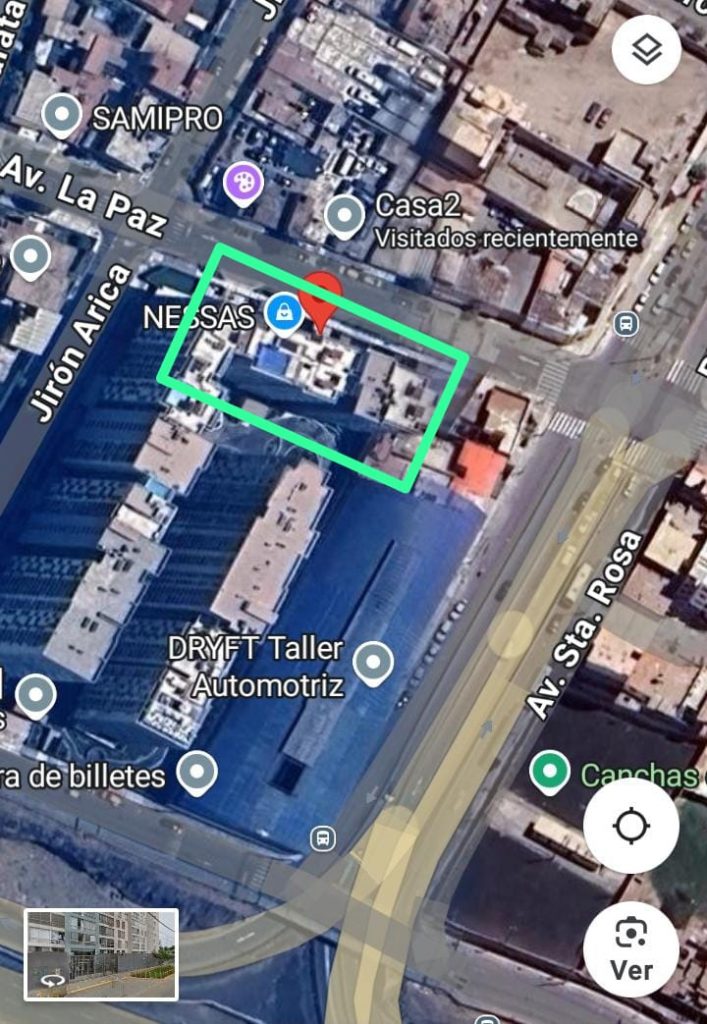Center map on my location
The height and width of the screenshot is (1024, 707).
(x=631, y=826)
